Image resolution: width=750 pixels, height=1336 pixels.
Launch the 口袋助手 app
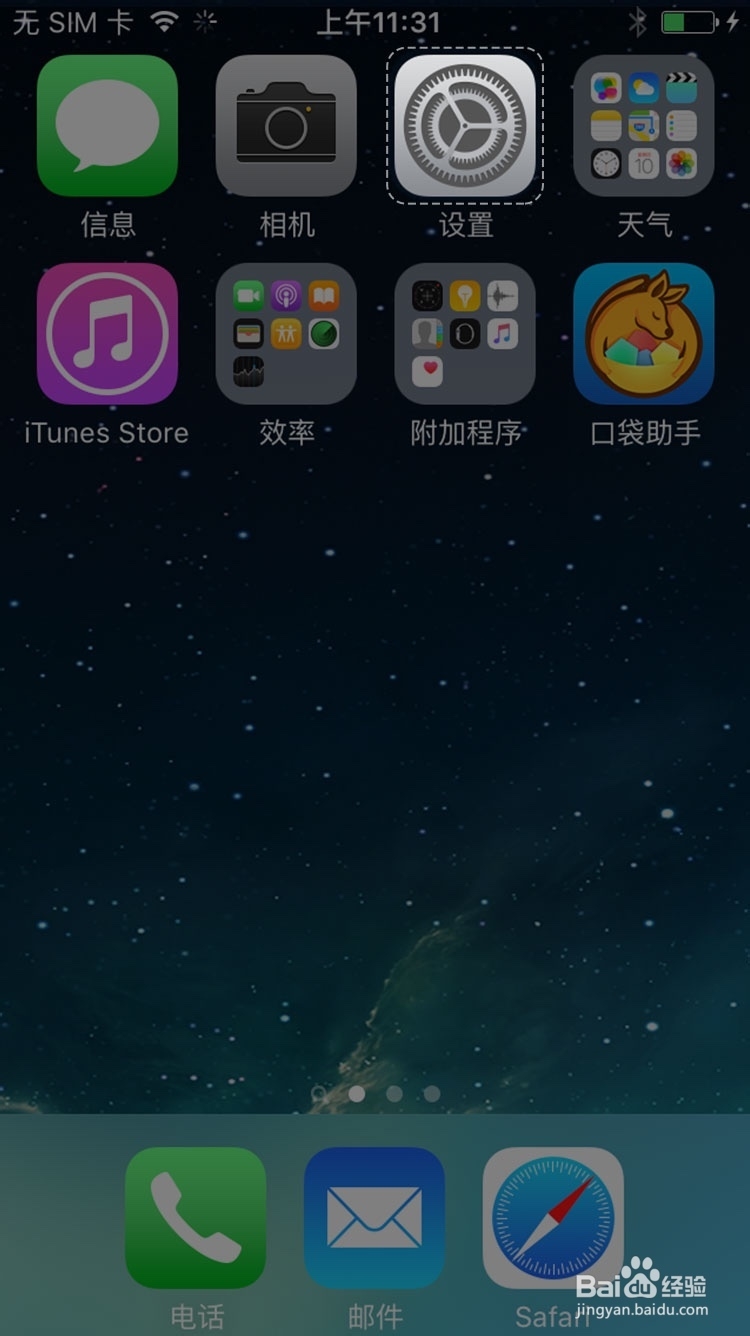643,333
